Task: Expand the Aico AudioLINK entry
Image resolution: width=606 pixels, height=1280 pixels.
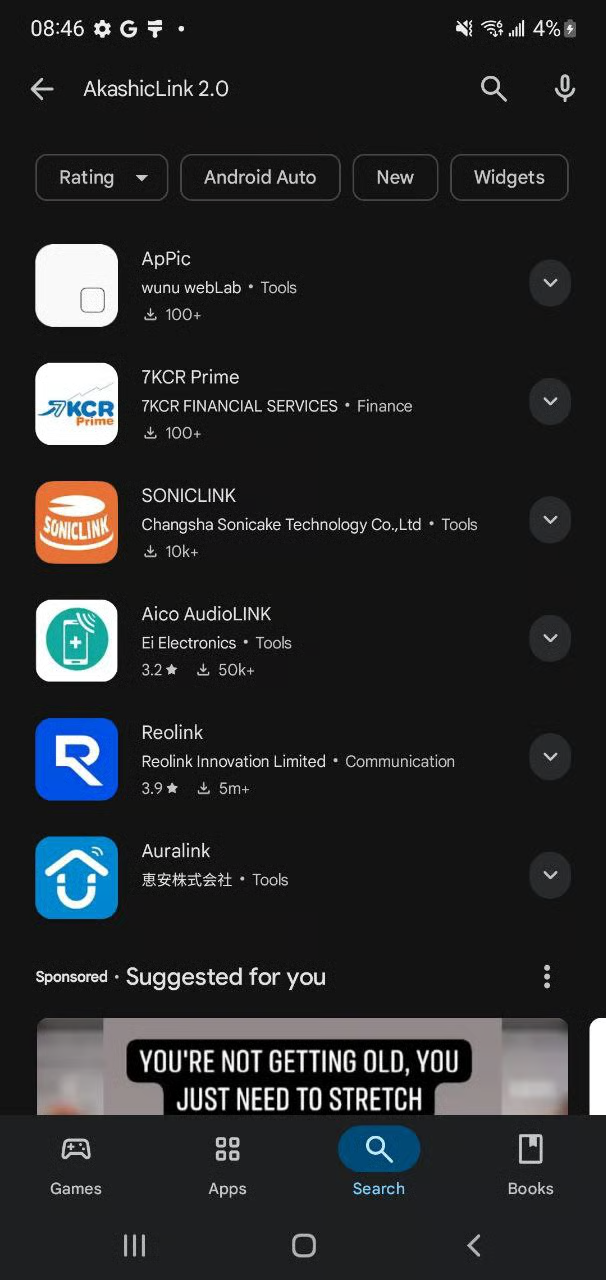Action: pos(549,639)
